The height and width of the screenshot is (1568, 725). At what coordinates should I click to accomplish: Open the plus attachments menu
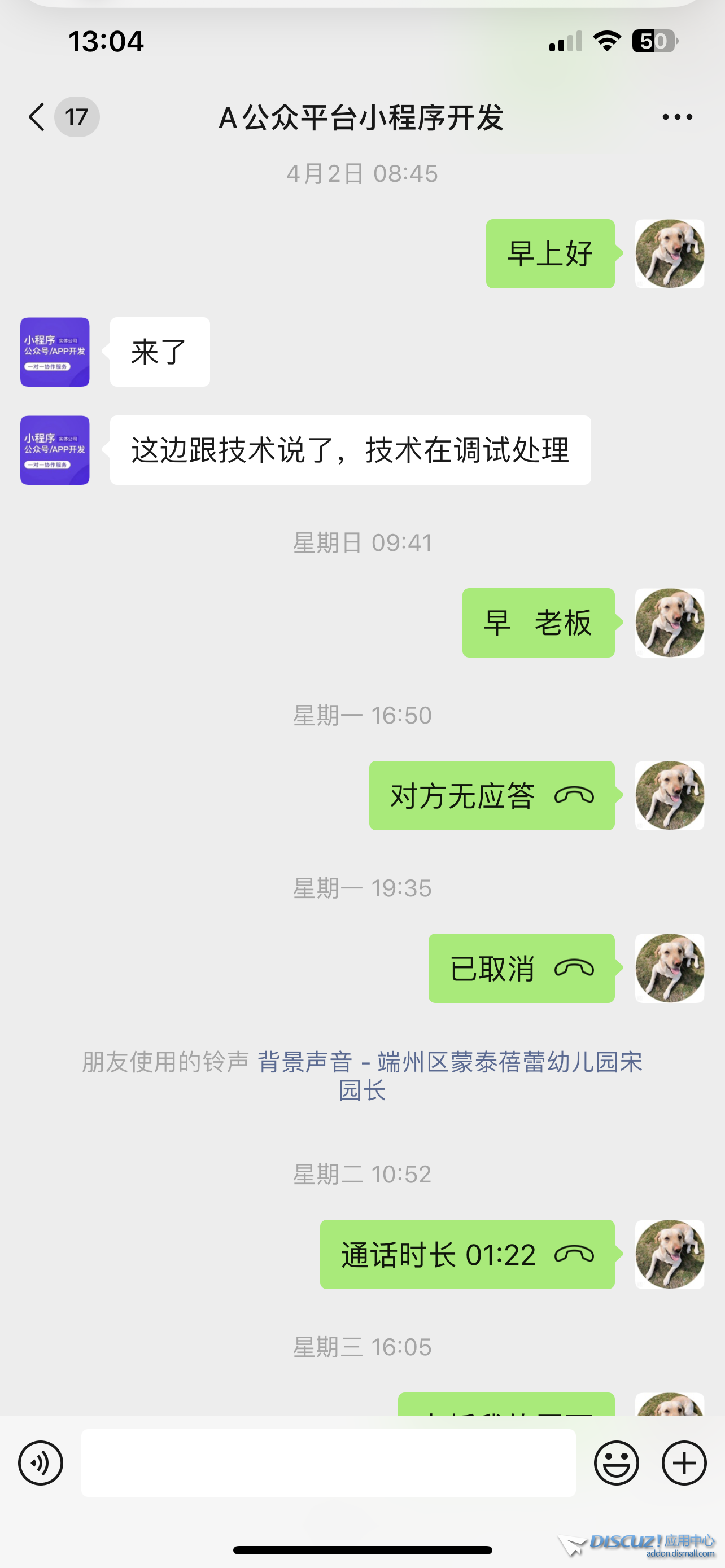pos(684,1464)
